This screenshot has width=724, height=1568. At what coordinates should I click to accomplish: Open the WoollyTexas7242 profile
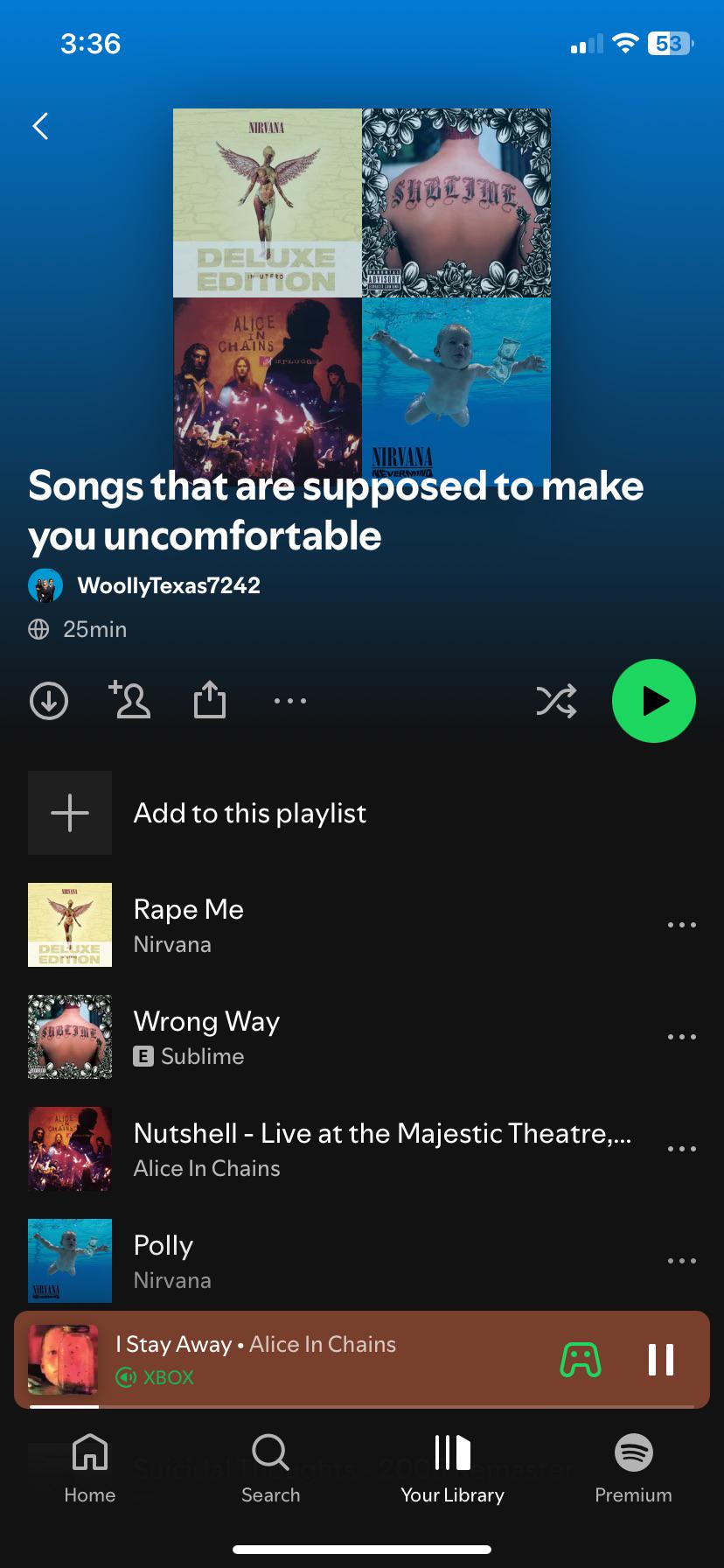click(x=168, y=585)
